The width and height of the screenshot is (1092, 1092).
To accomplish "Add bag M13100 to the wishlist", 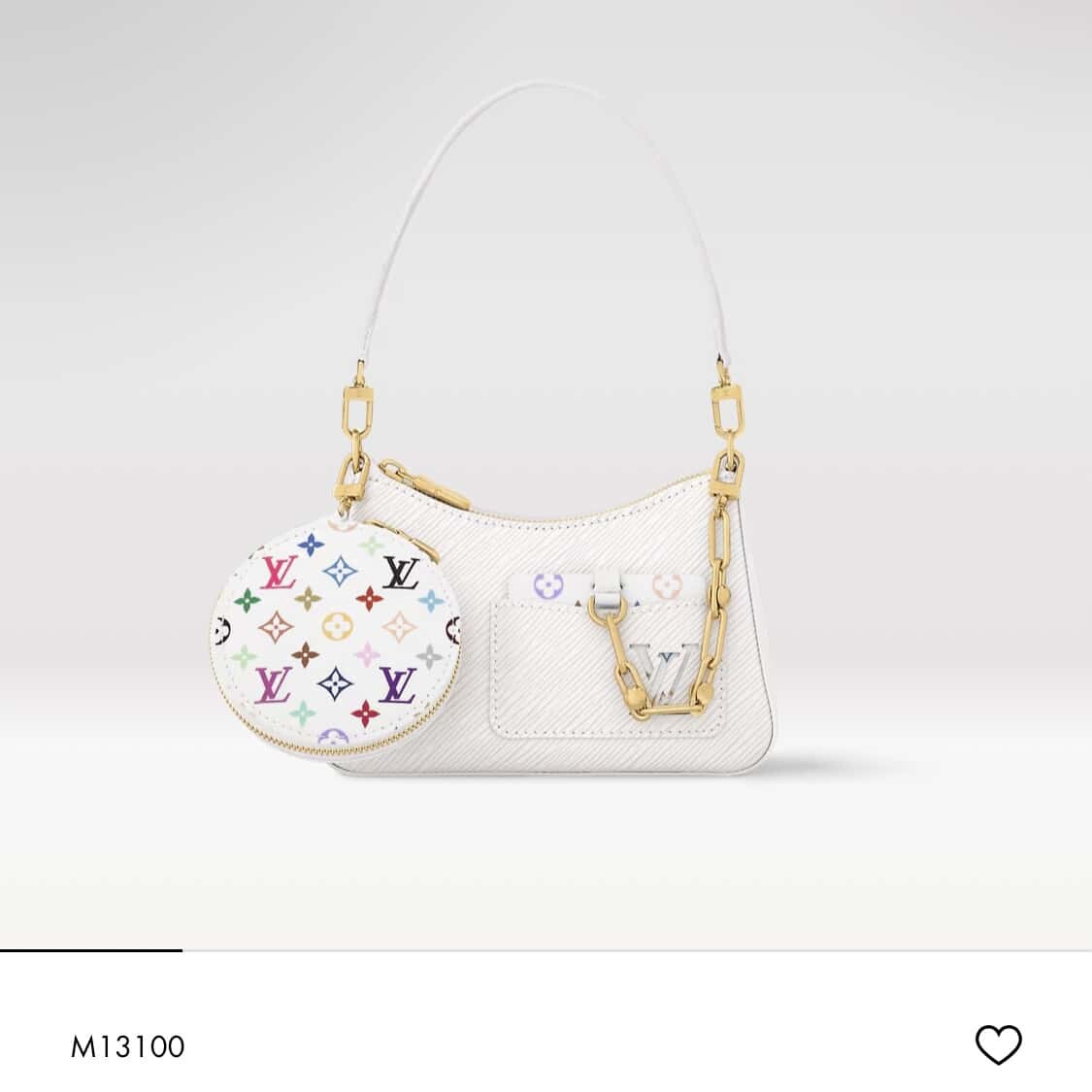I will click(x=998, y=1045).
